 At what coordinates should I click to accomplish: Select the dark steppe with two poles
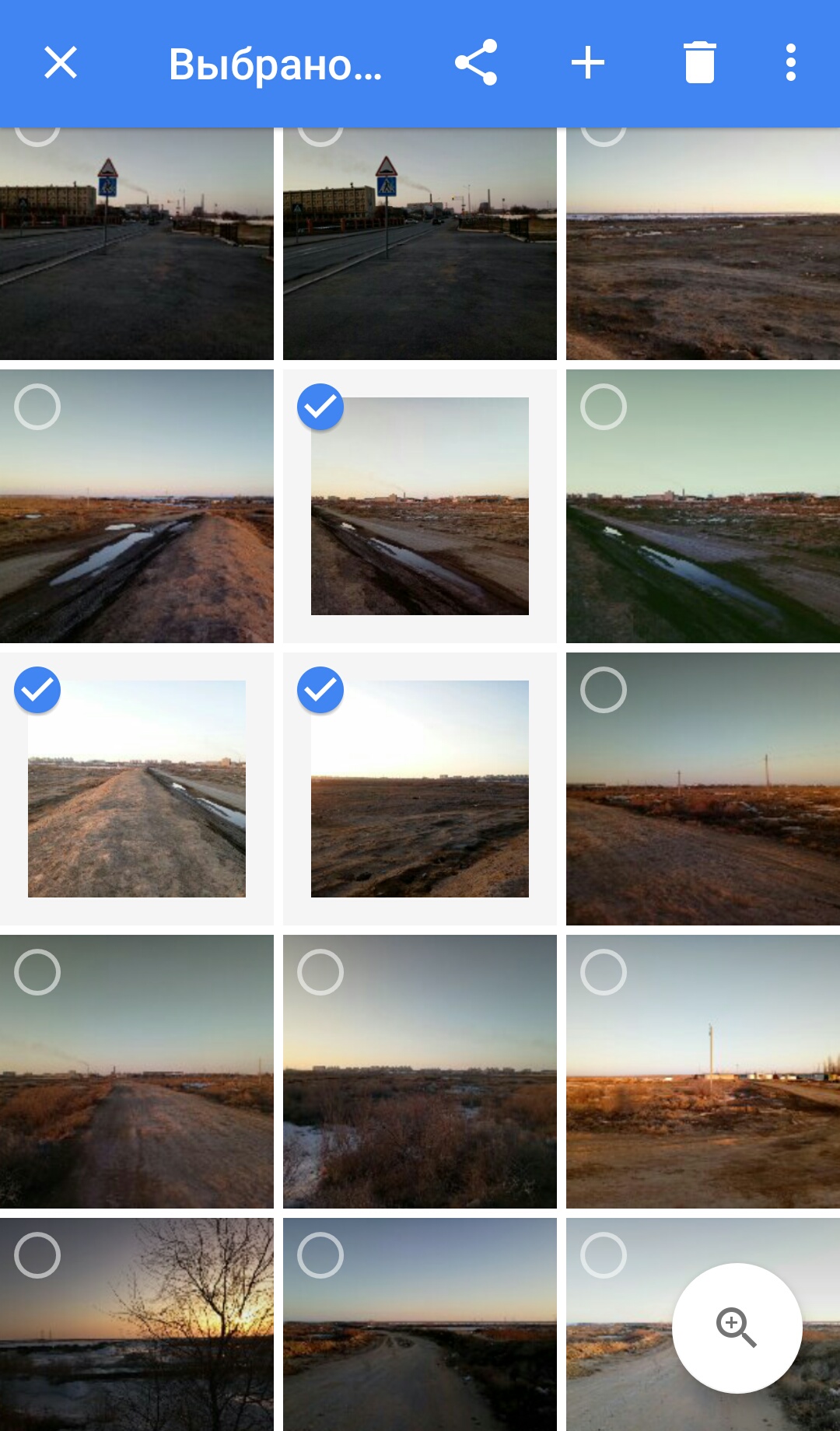(604, 690)
